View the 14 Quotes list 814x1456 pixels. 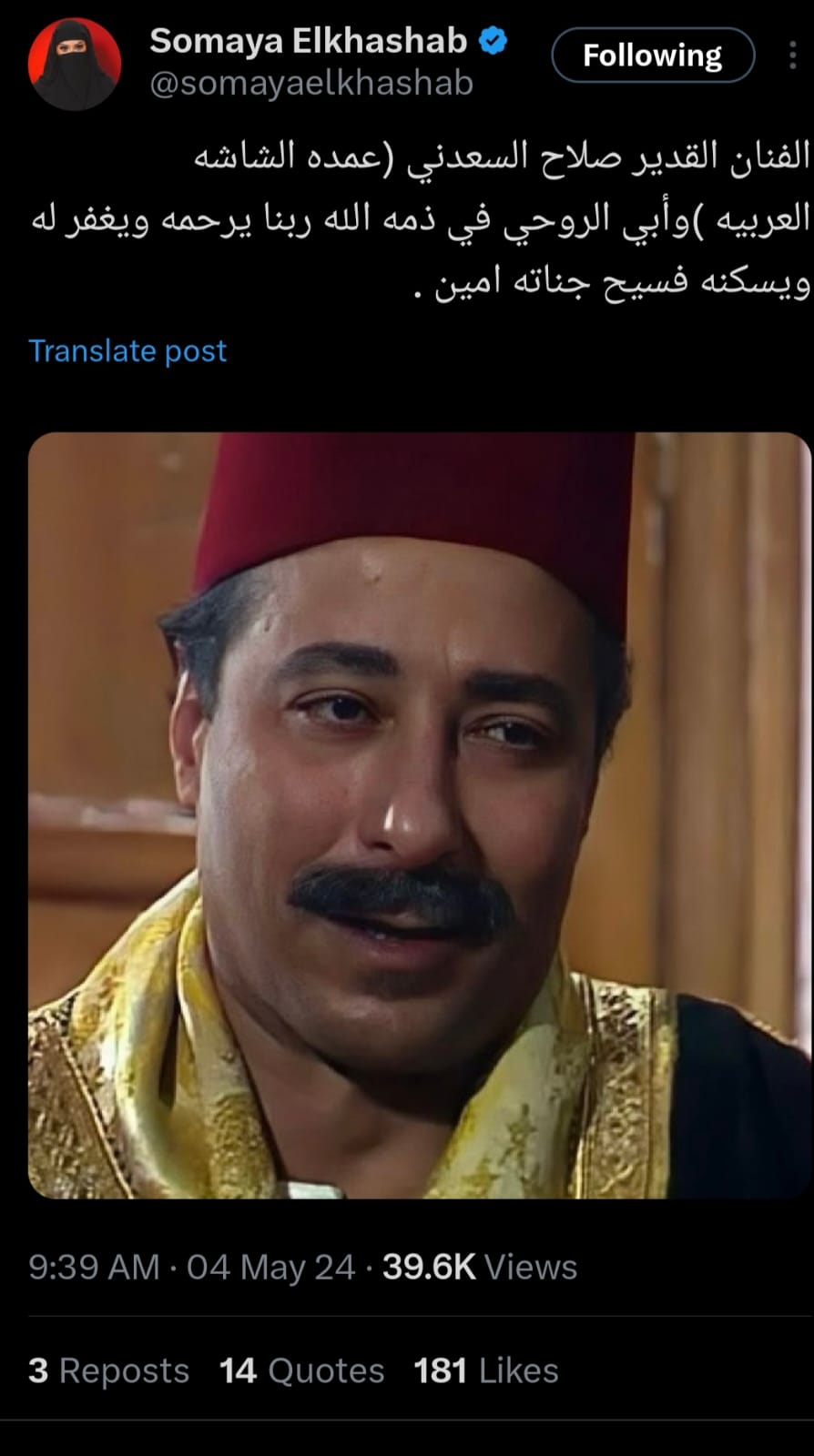coord(301,1370)
